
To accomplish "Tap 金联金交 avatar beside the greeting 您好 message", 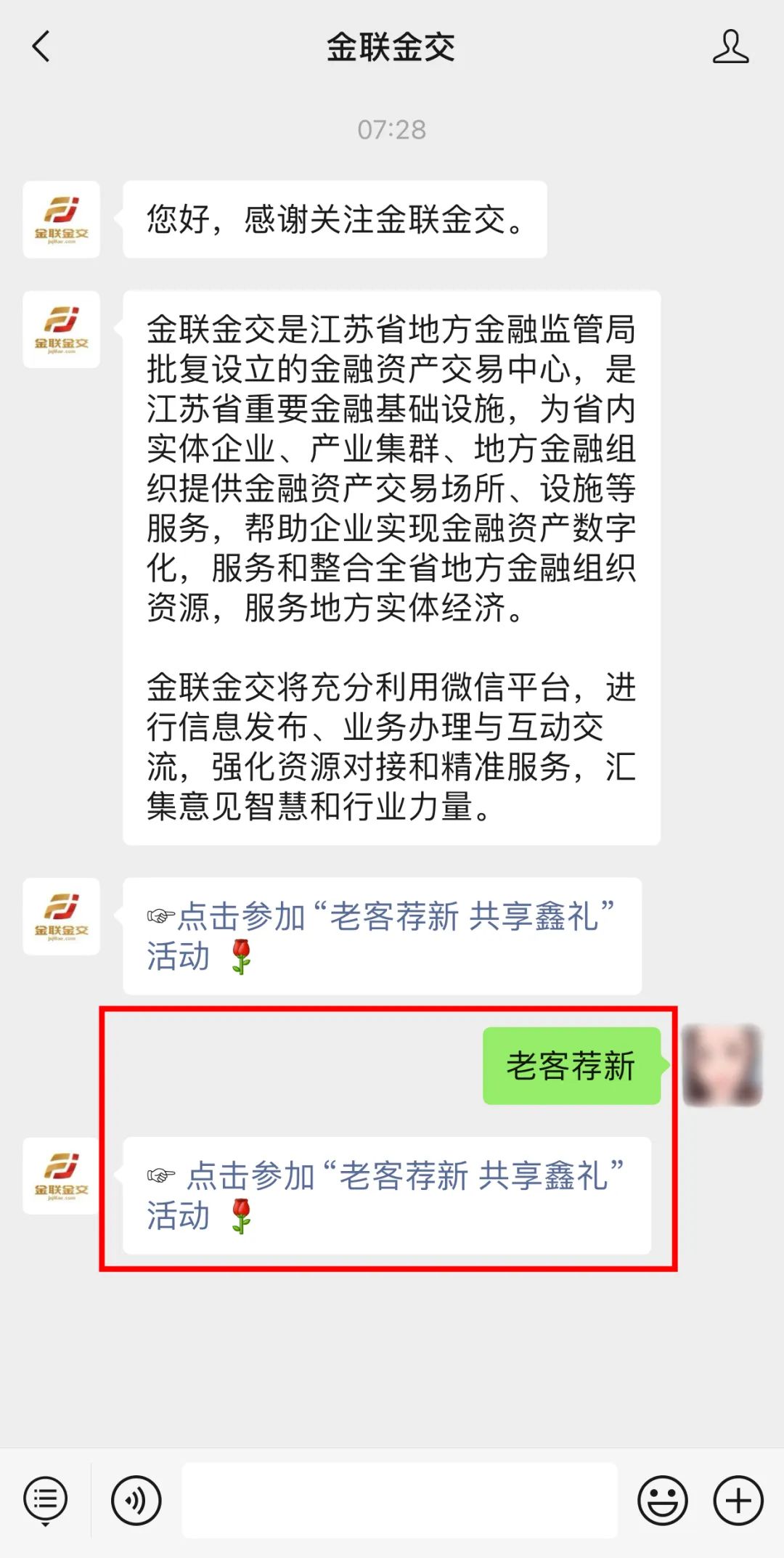I will 62,219.
